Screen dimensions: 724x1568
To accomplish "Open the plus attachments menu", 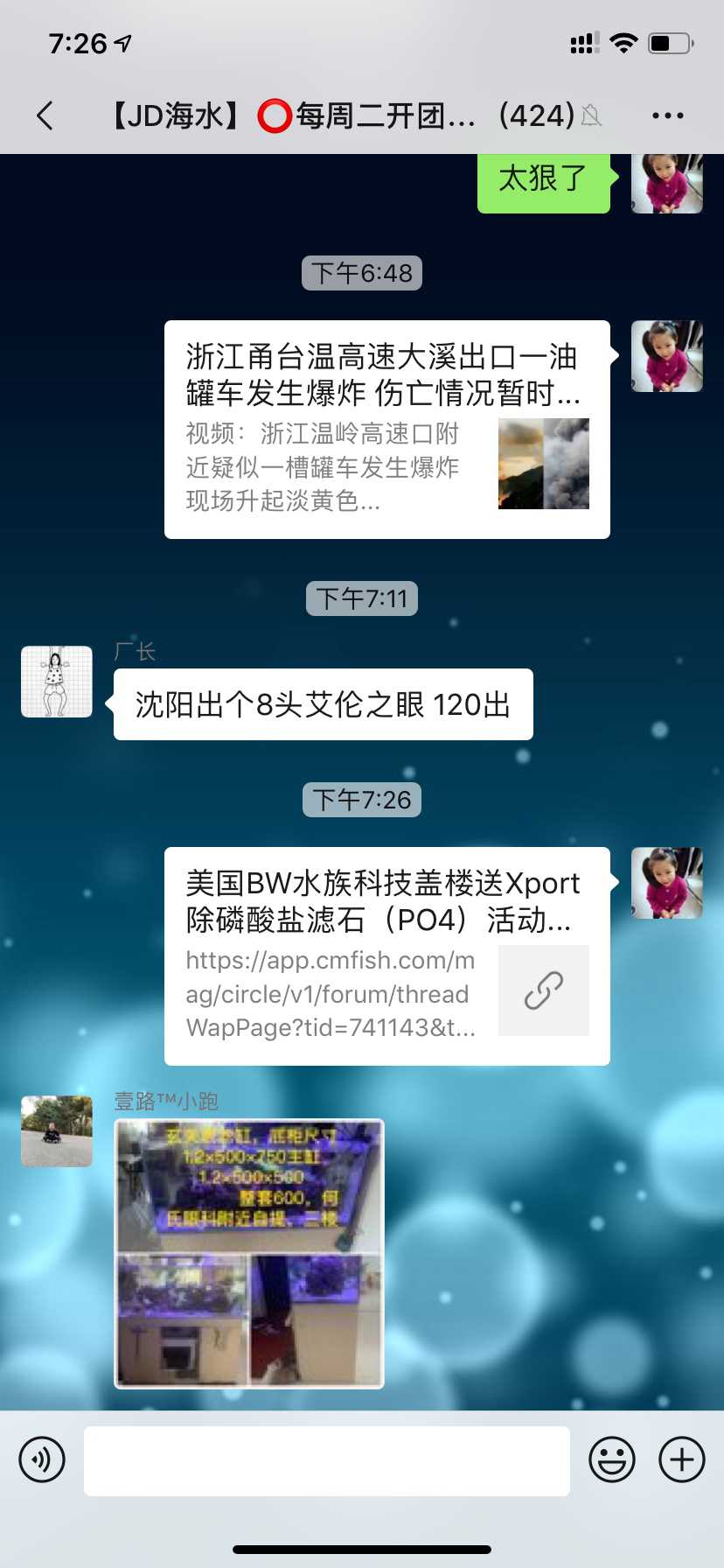I will (682, 1459).
